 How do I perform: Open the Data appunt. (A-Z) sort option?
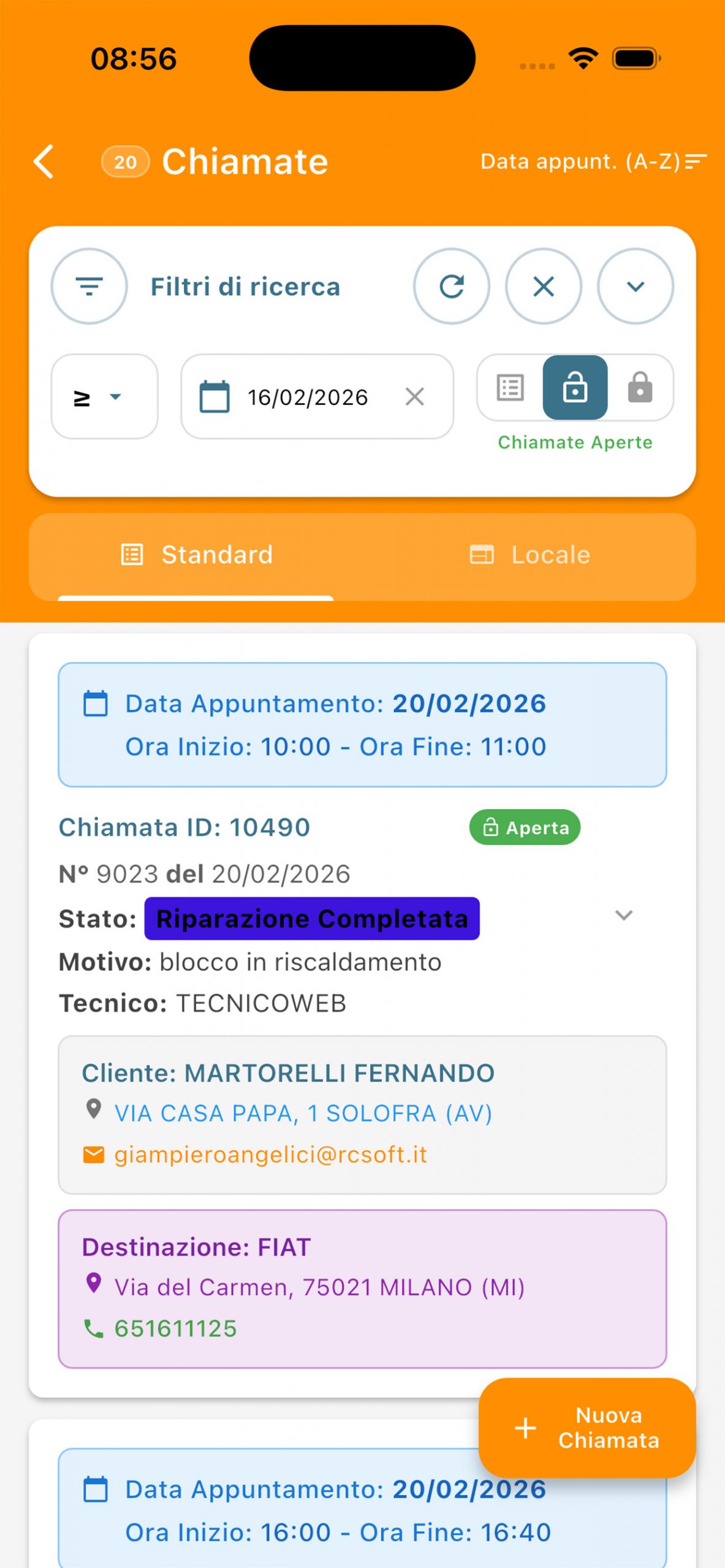point(593,162)
